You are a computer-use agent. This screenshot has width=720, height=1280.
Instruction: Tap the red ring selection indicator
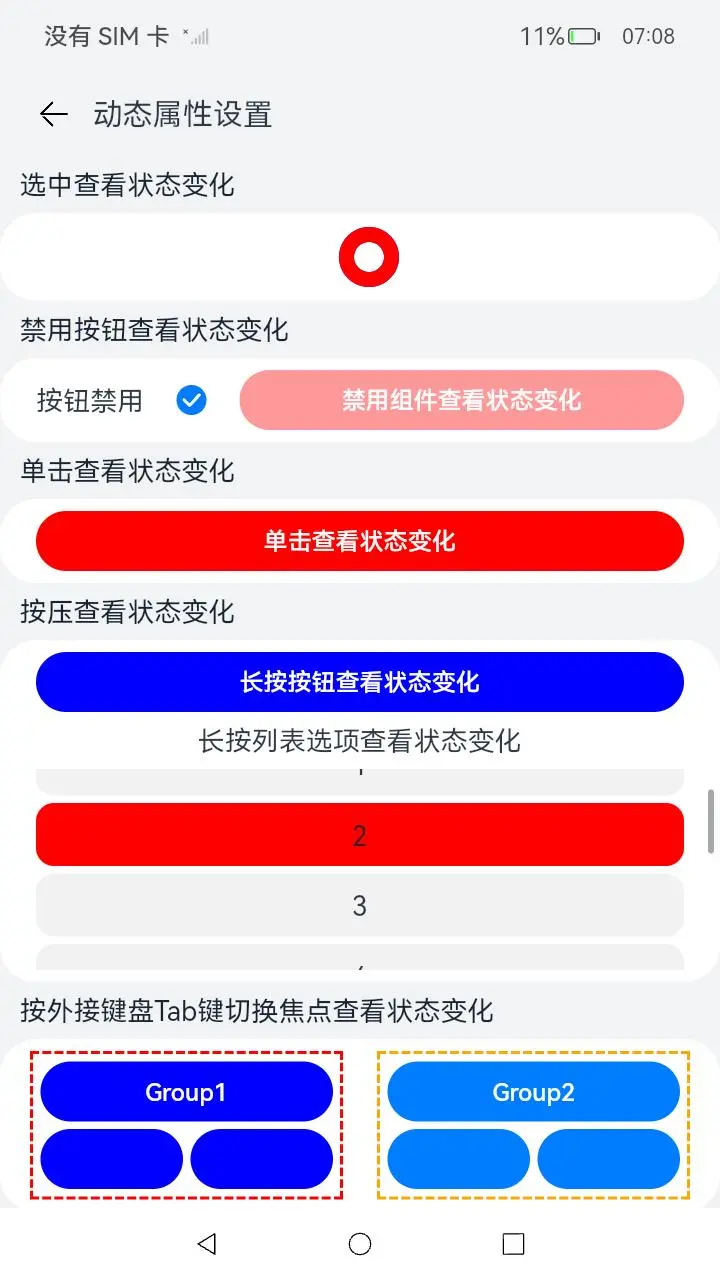[x=369, y=256]
